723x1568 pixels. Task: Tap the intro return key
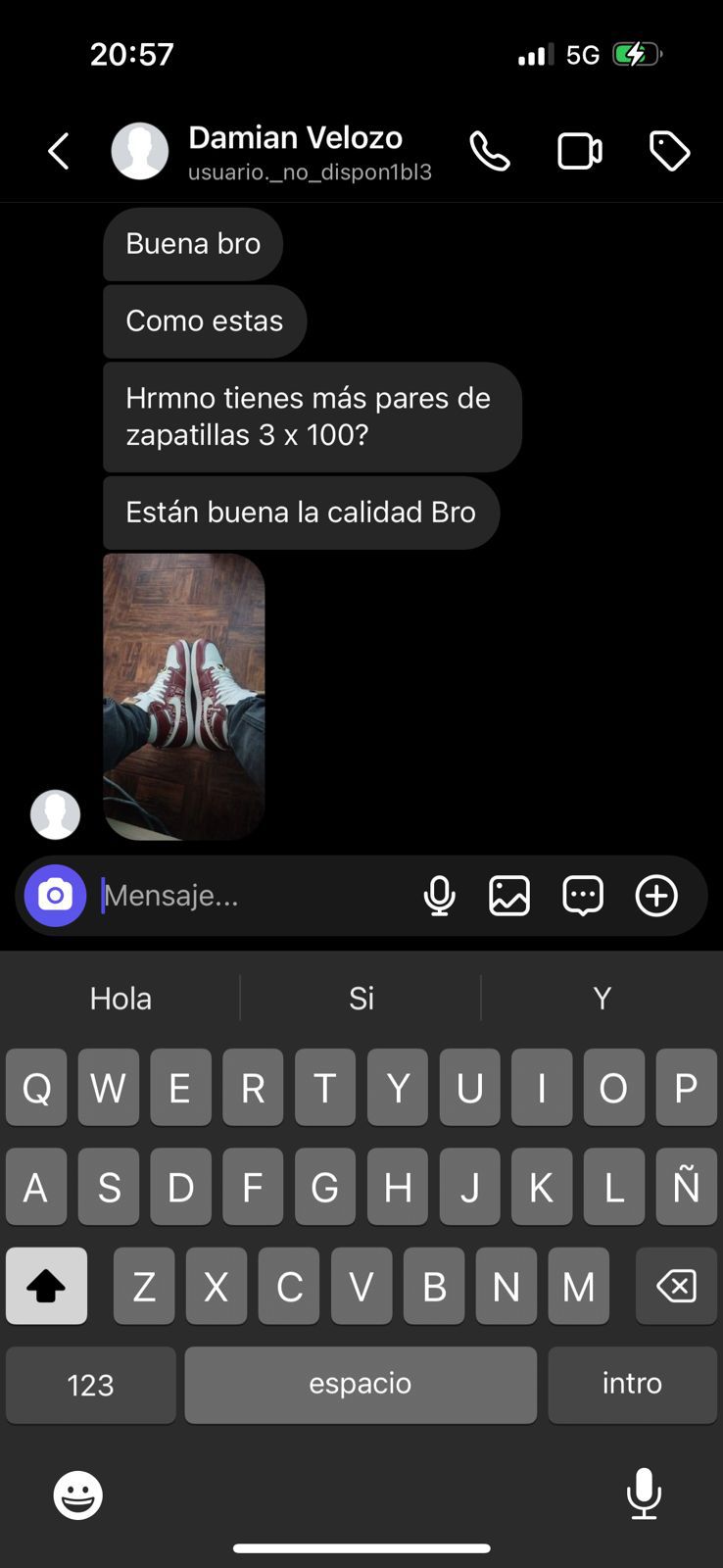(632, 1384)
